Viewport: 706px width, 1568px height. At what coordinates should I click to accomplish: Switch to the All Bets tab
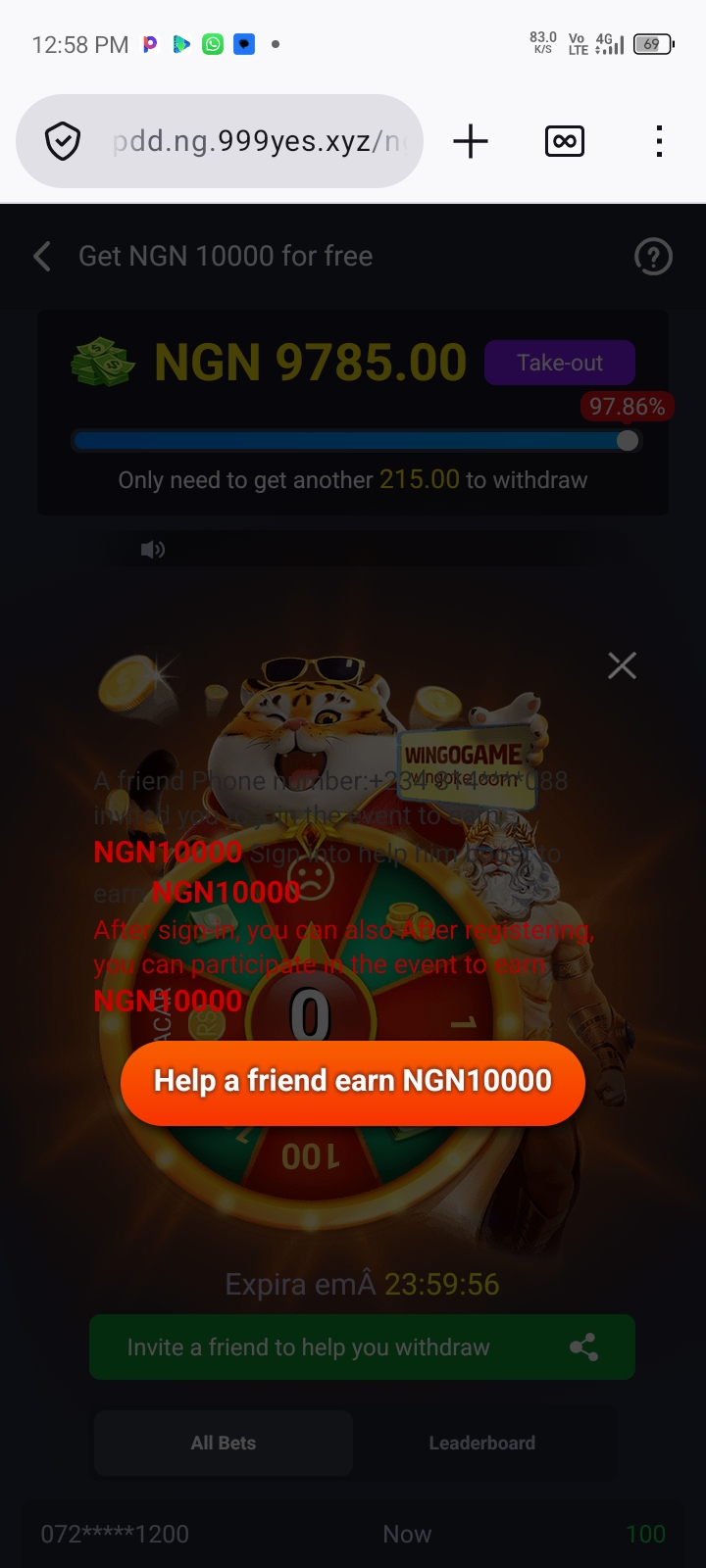[x=224, y=1443]
